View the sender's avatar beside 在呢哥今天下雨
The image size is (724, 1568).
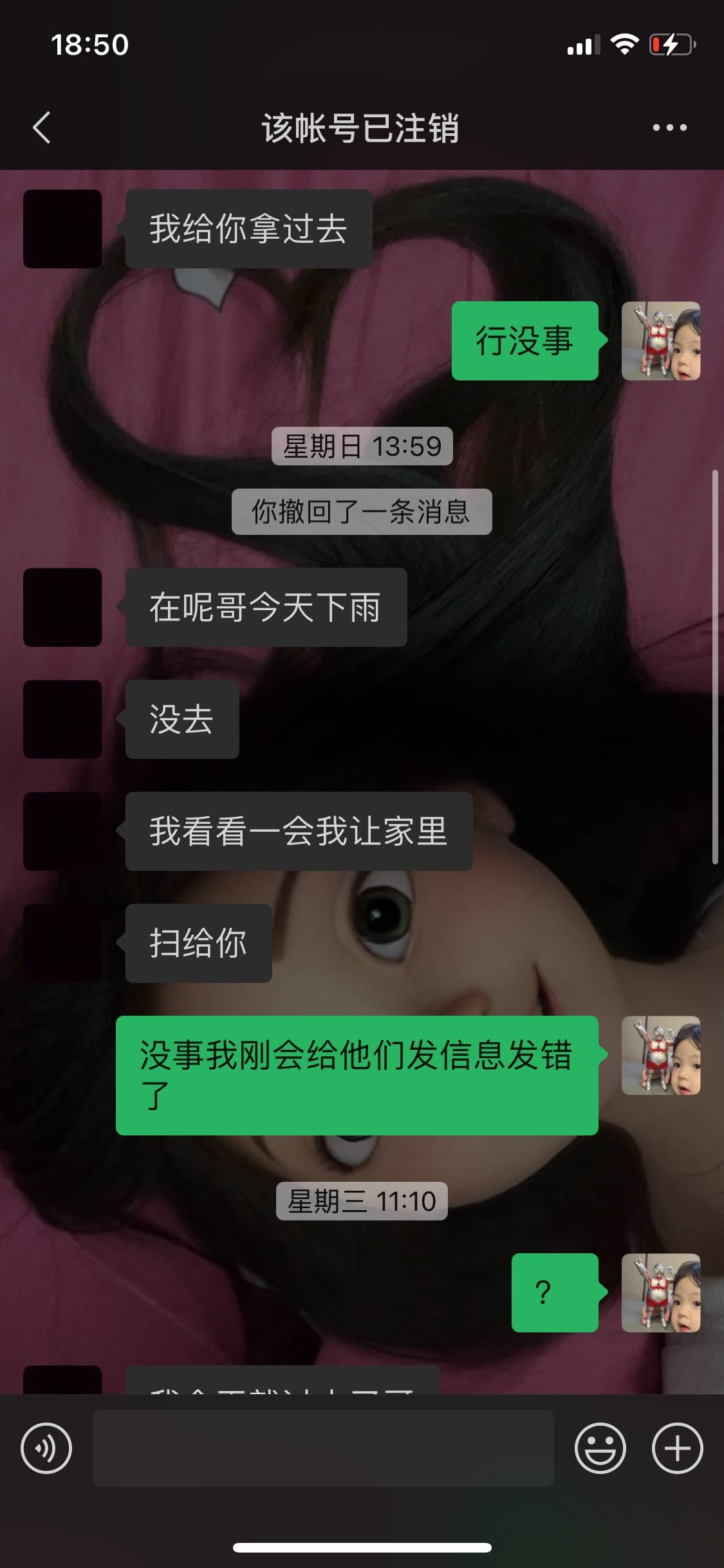point(62,608)
